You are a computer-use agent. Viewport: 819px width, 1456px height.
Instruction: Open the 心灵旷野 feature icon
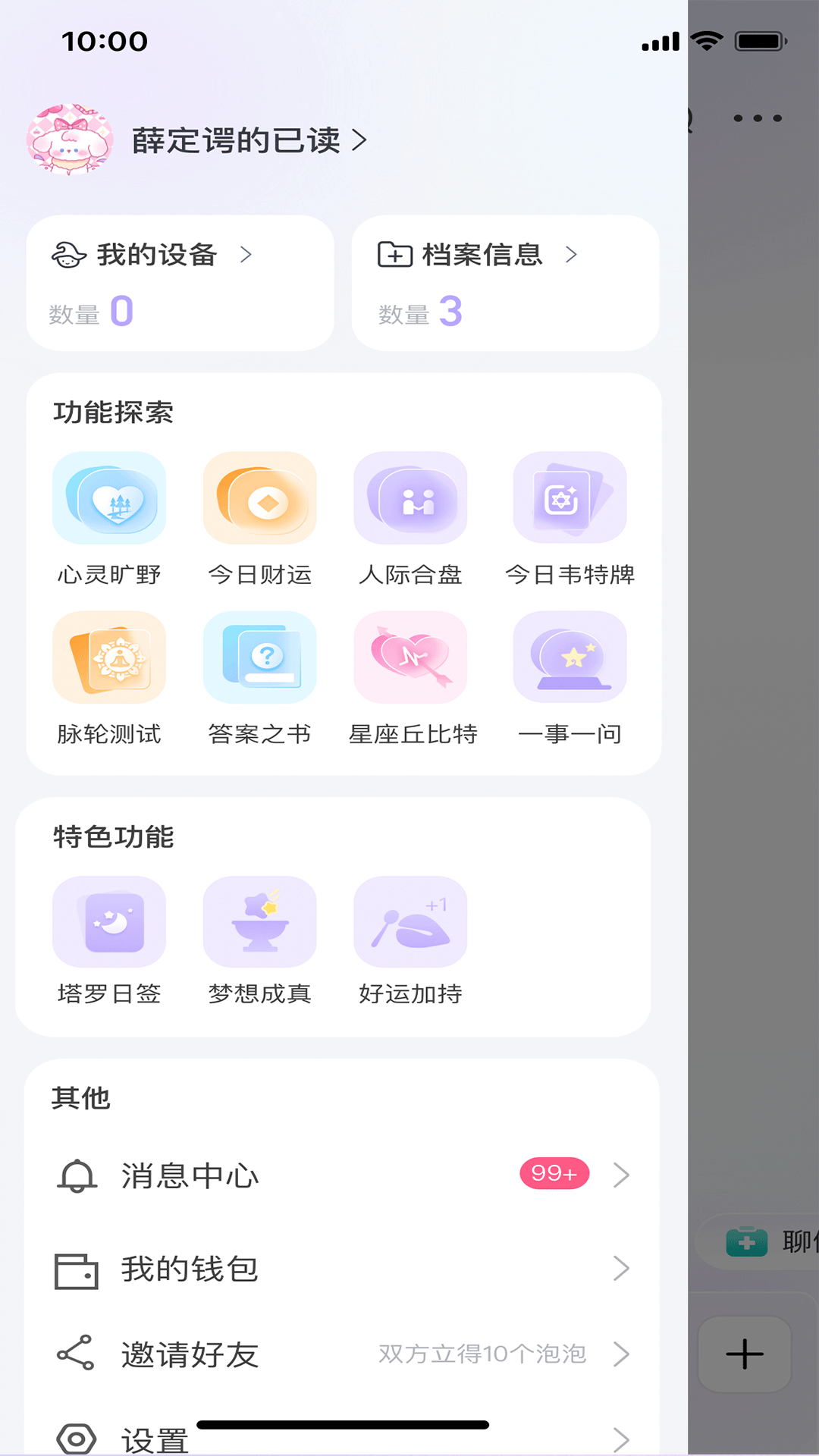pos(108,498)
